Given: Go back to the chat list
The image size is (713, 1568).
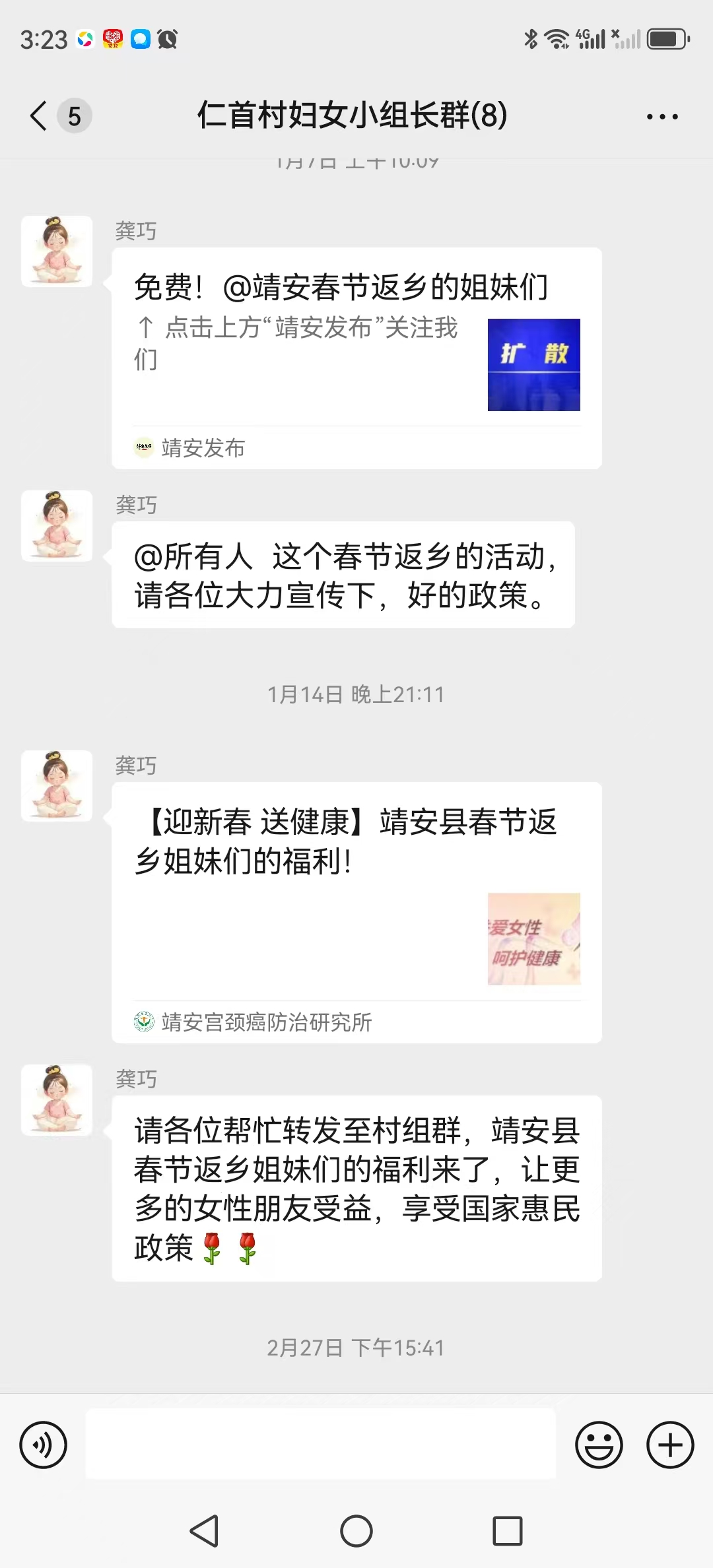Looking at the screenshot, I should coord(40,116).
